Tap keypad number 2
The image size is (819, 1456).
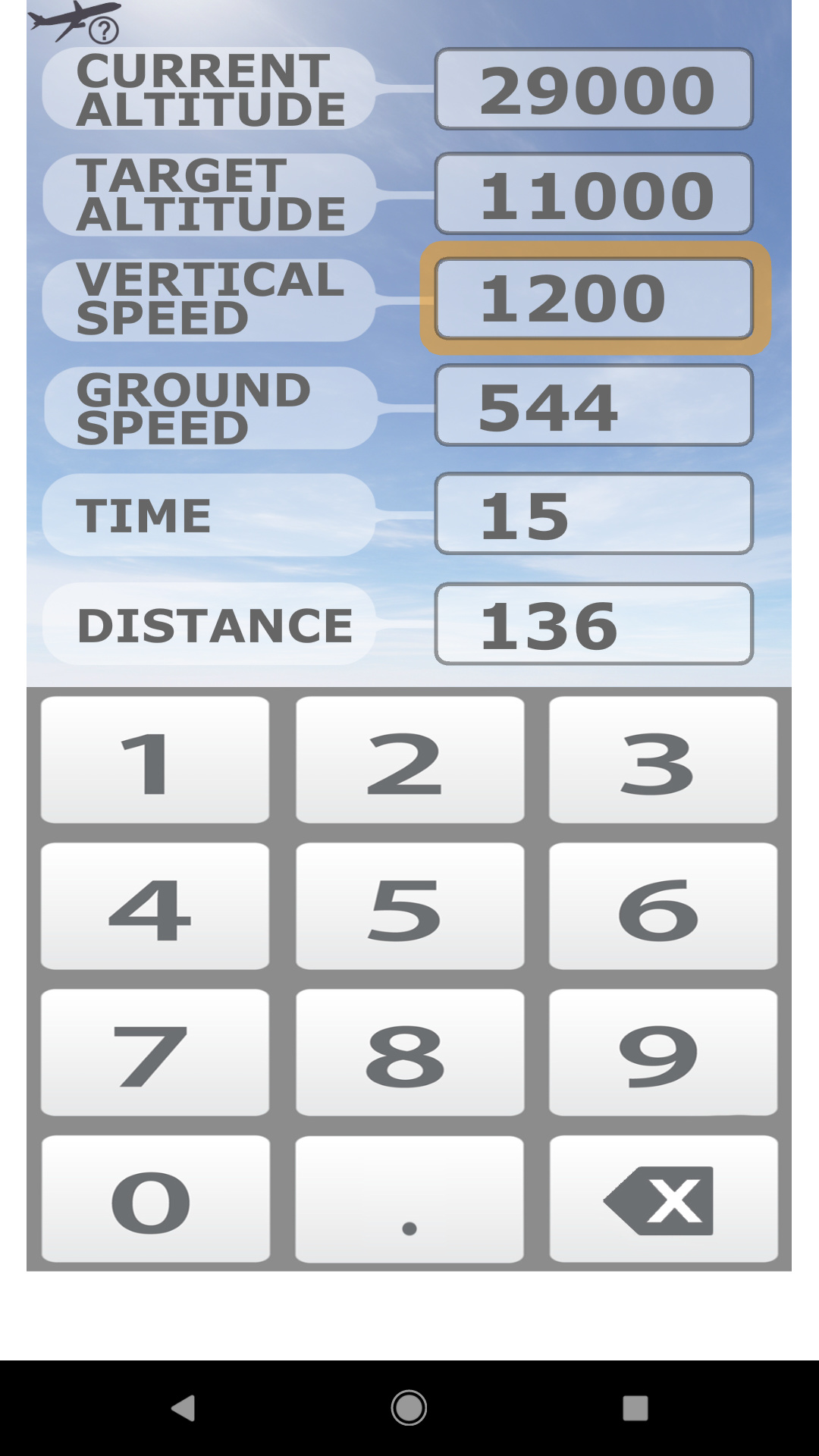(x=409, y=760)
